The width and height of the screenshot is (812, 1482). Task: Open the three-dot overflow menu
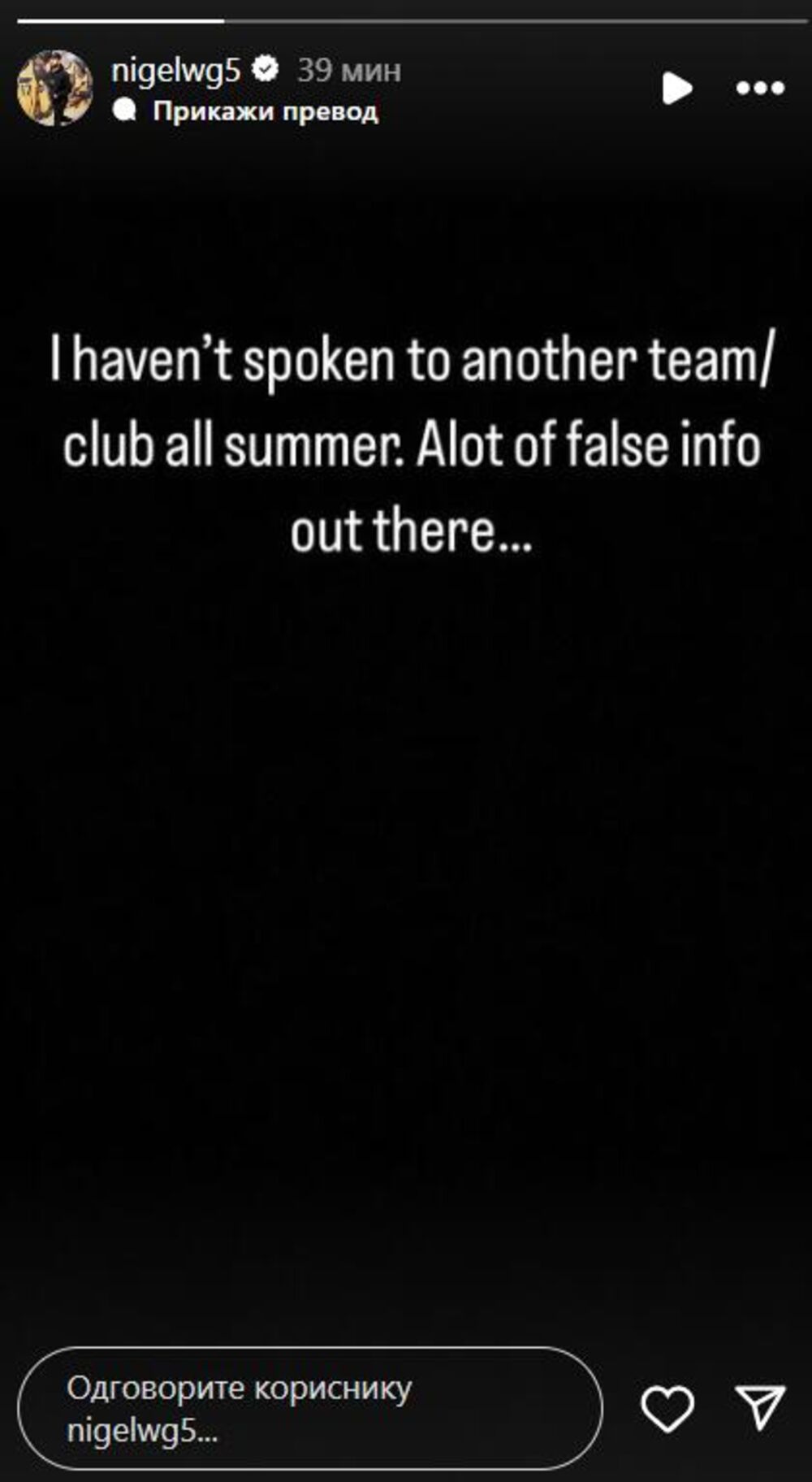coord(760,88)
